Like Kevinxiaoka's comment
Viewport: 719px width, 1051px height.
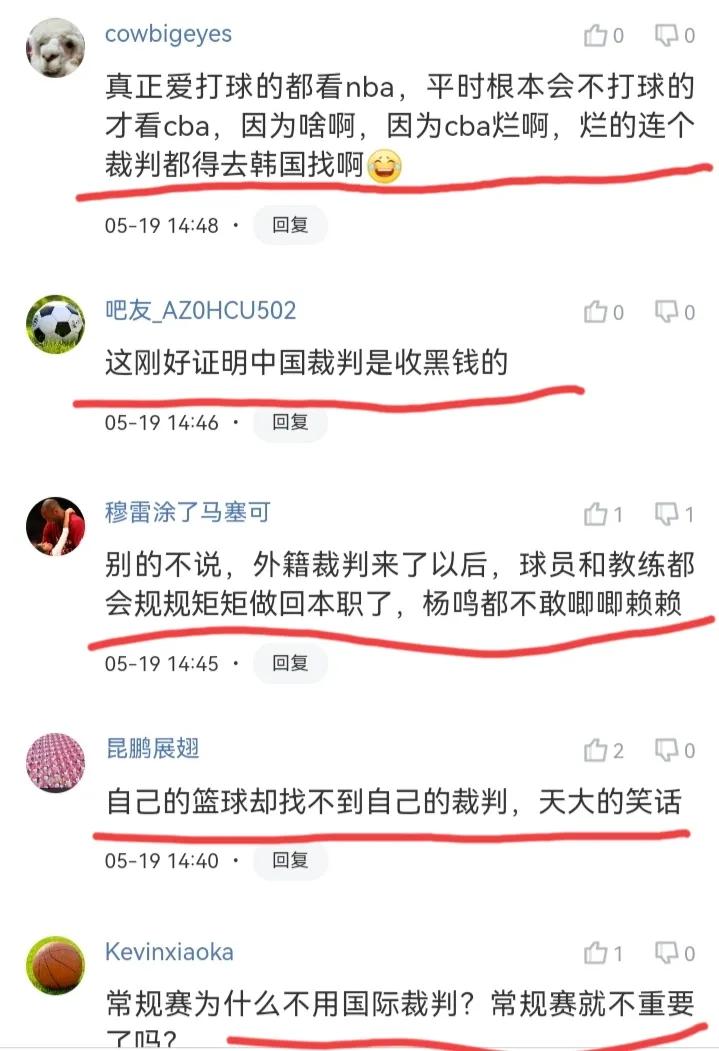(597, 953)
